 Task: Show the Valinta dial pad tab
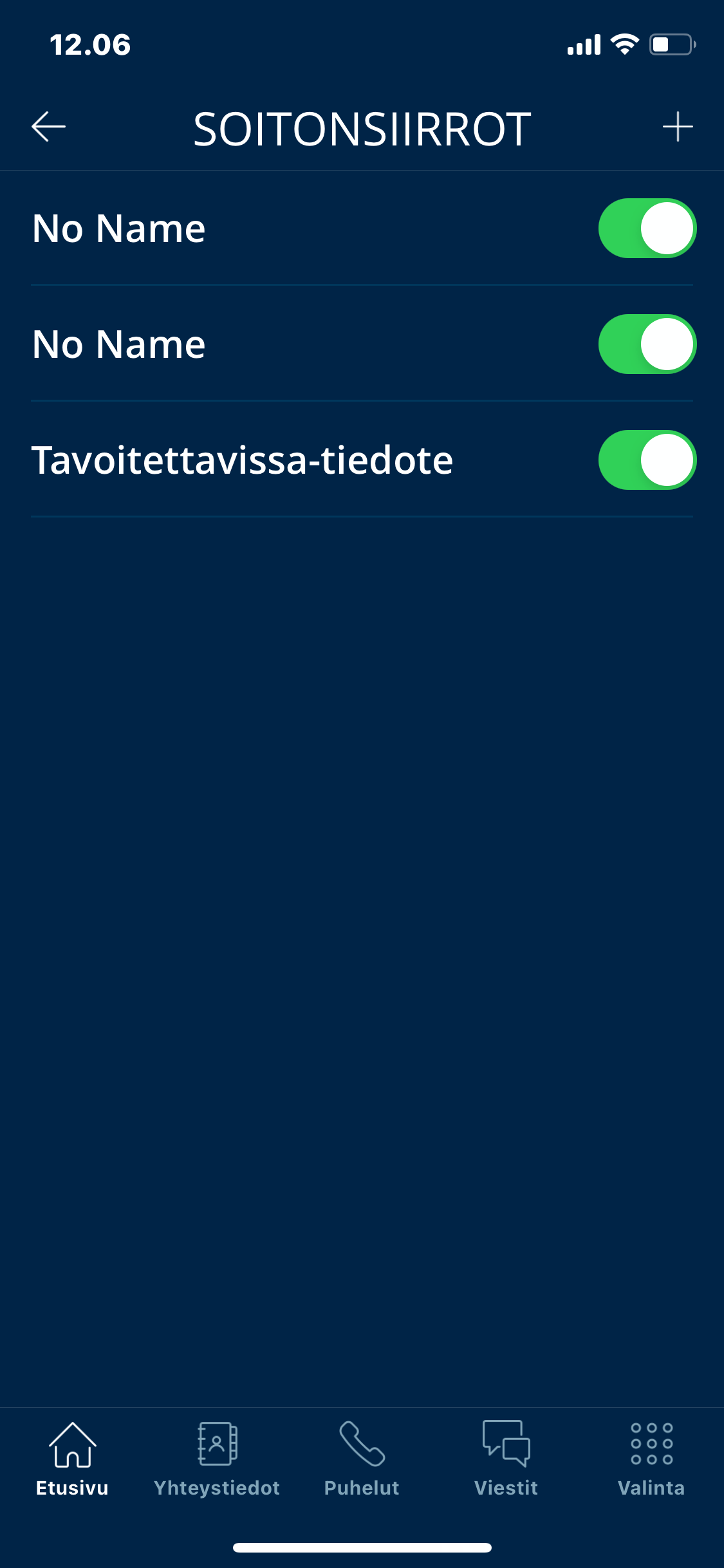(x=651, y=1459)
